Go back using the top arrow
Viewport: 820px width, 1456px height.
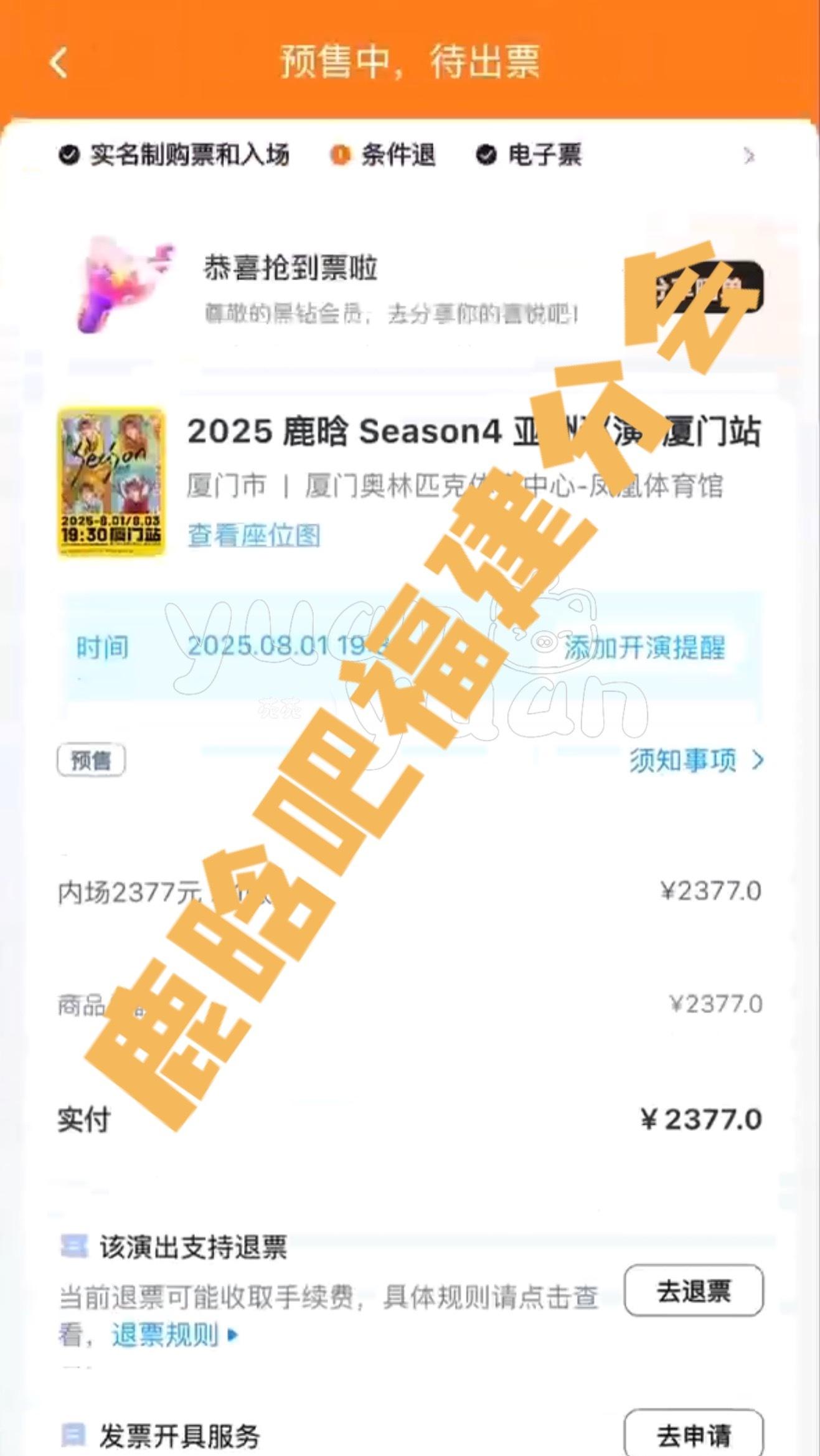point(59,63)
